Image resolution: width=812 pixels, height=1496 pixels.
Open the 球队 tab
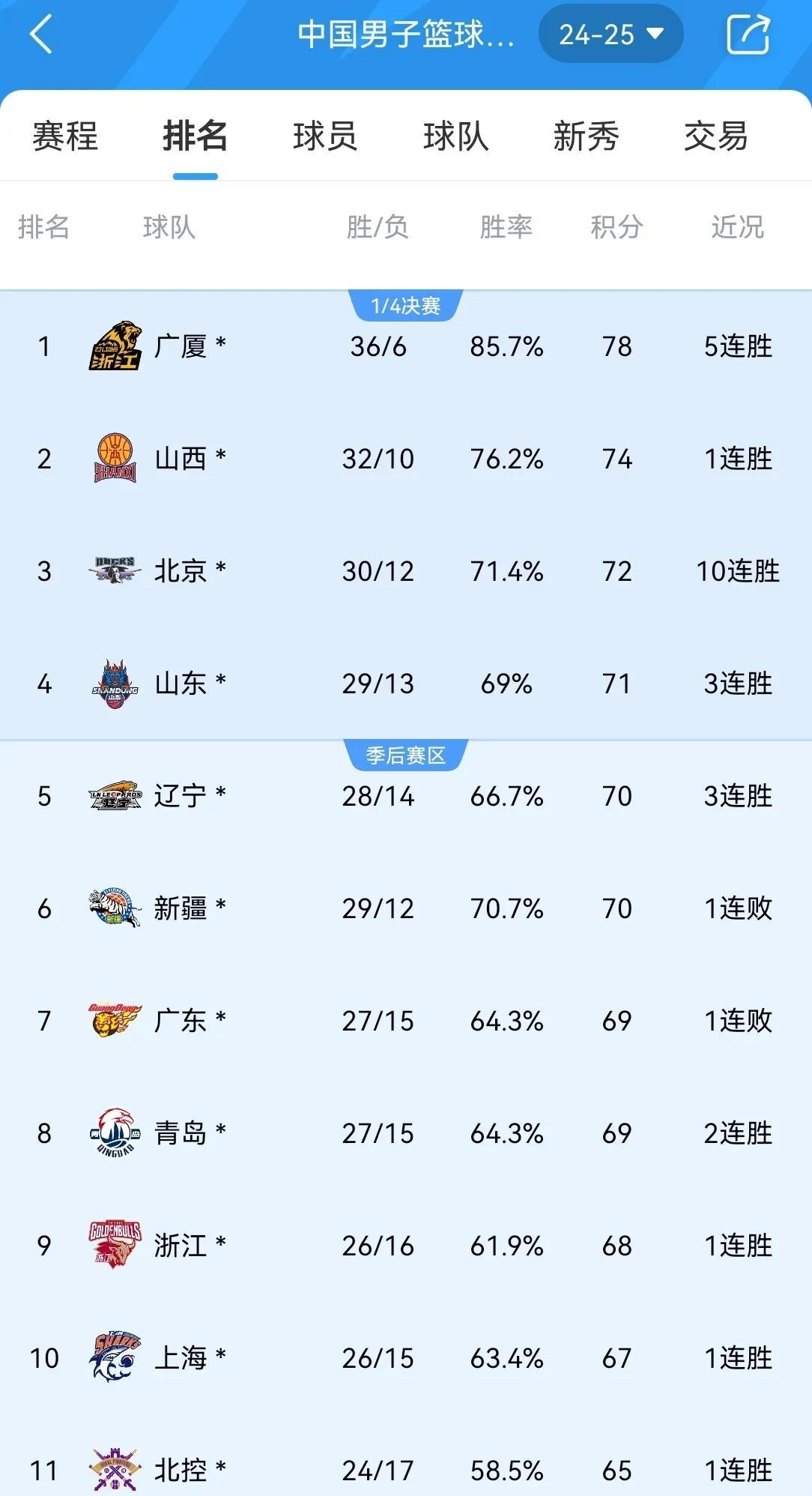tap(455, 136)
